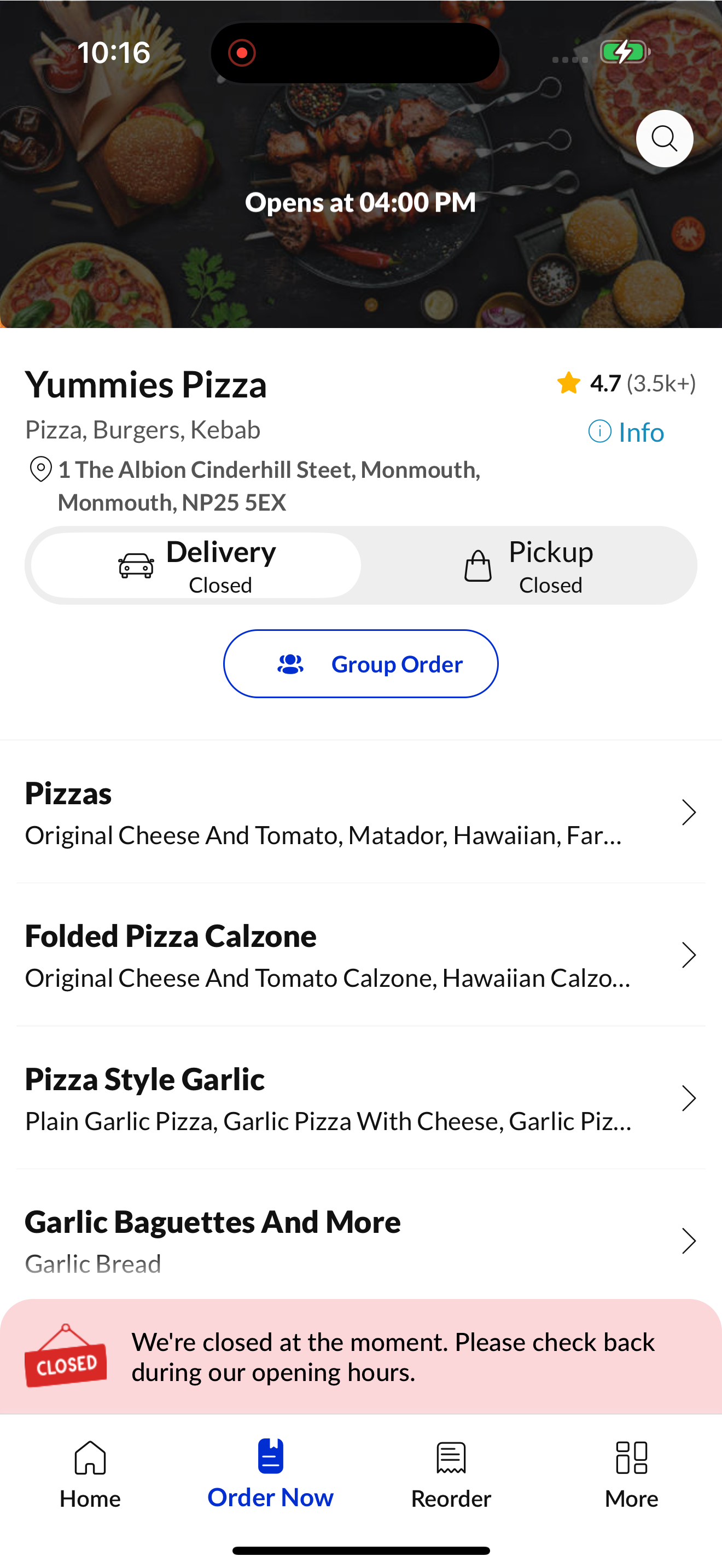
Task: Switch to the Pickup option
Action: [x=527, y=565]
